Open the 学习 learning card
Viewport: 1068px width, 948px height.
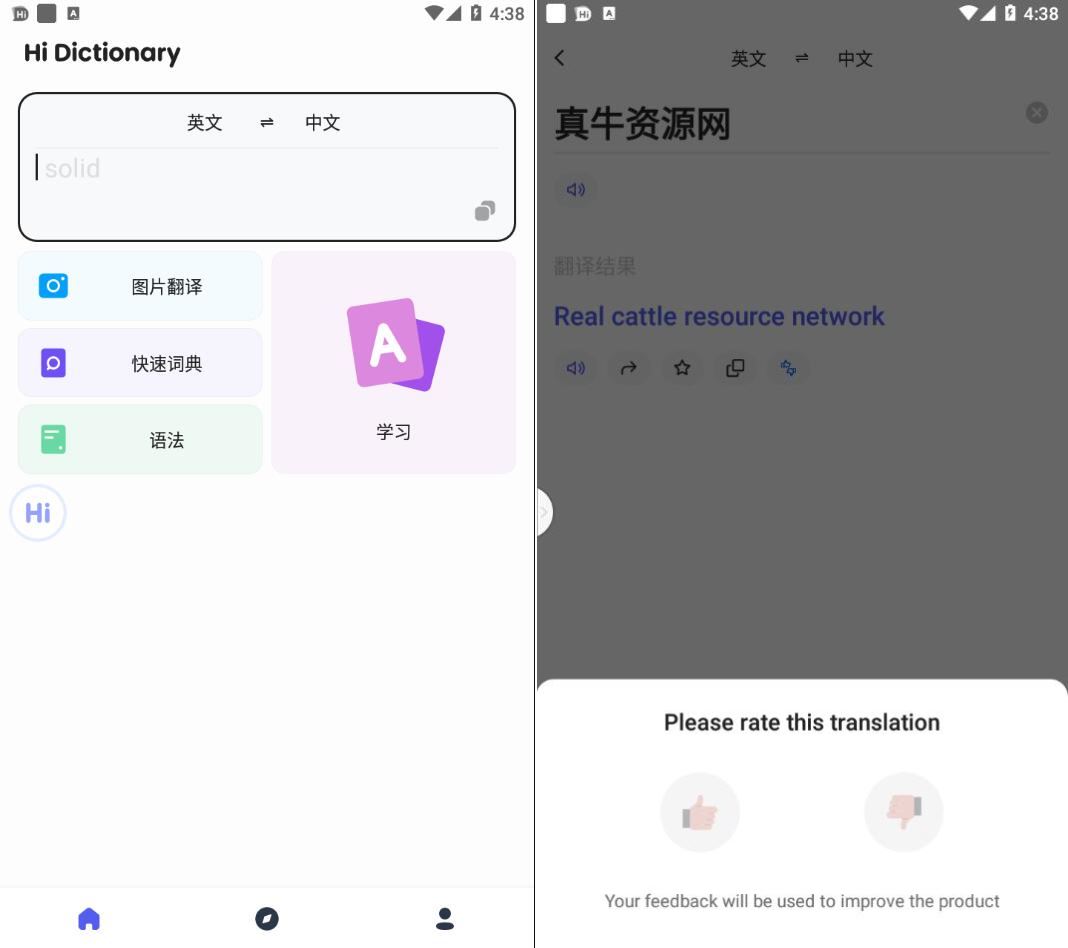point(394,362)
